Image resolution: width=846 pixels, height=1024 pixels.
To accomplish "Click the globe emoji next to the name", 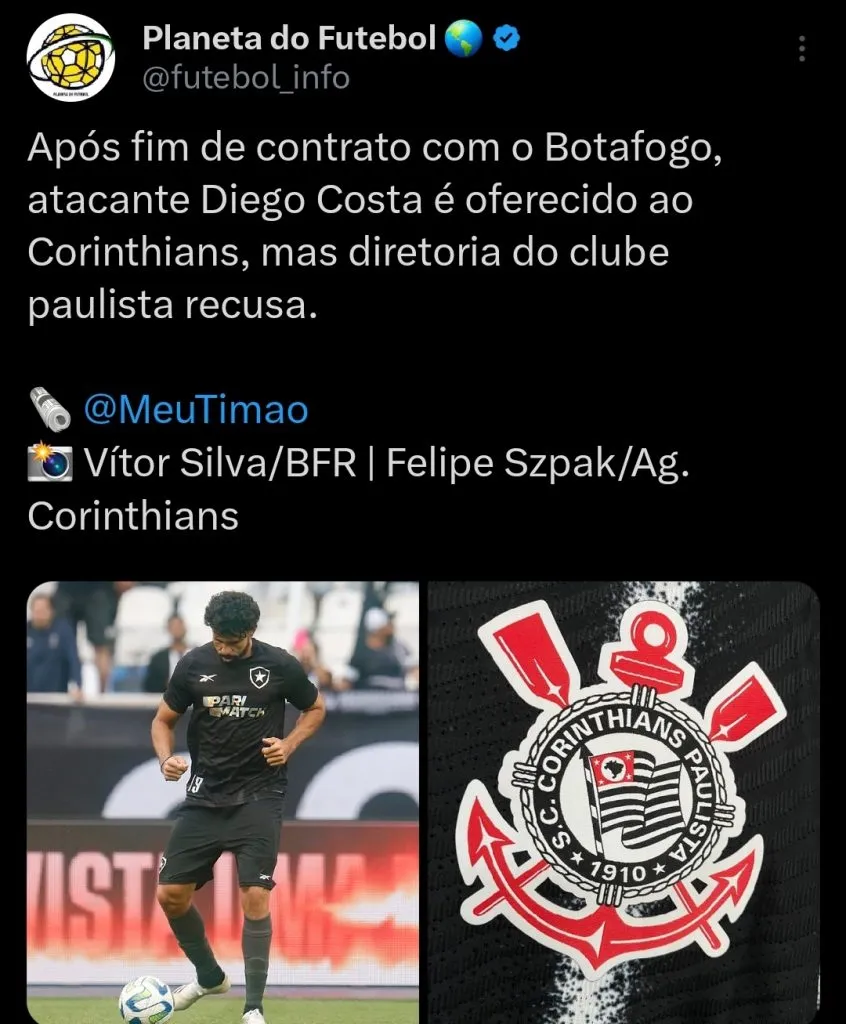I will 464,38.
